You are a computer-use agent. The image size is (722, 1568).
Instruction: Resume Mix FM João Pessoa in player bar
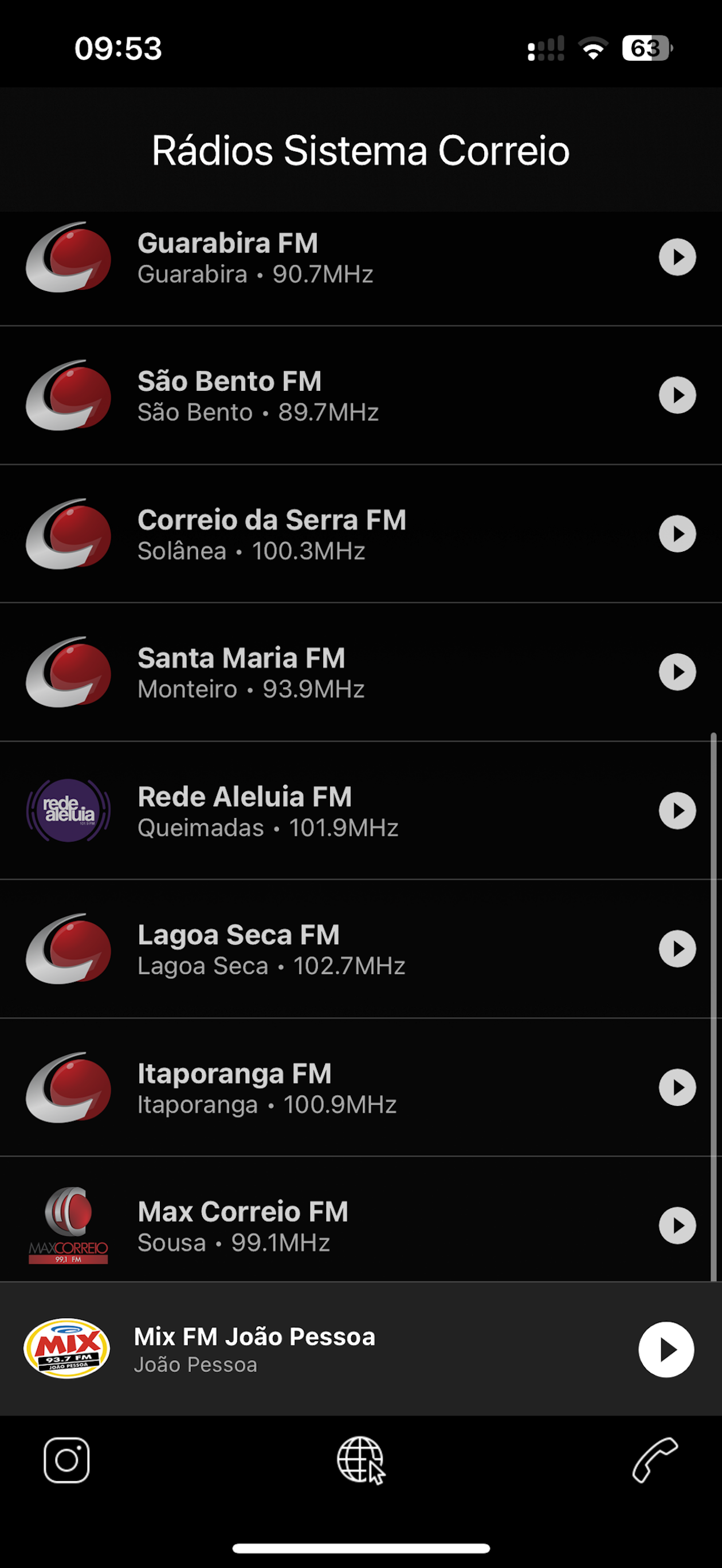pos(666,1350)
